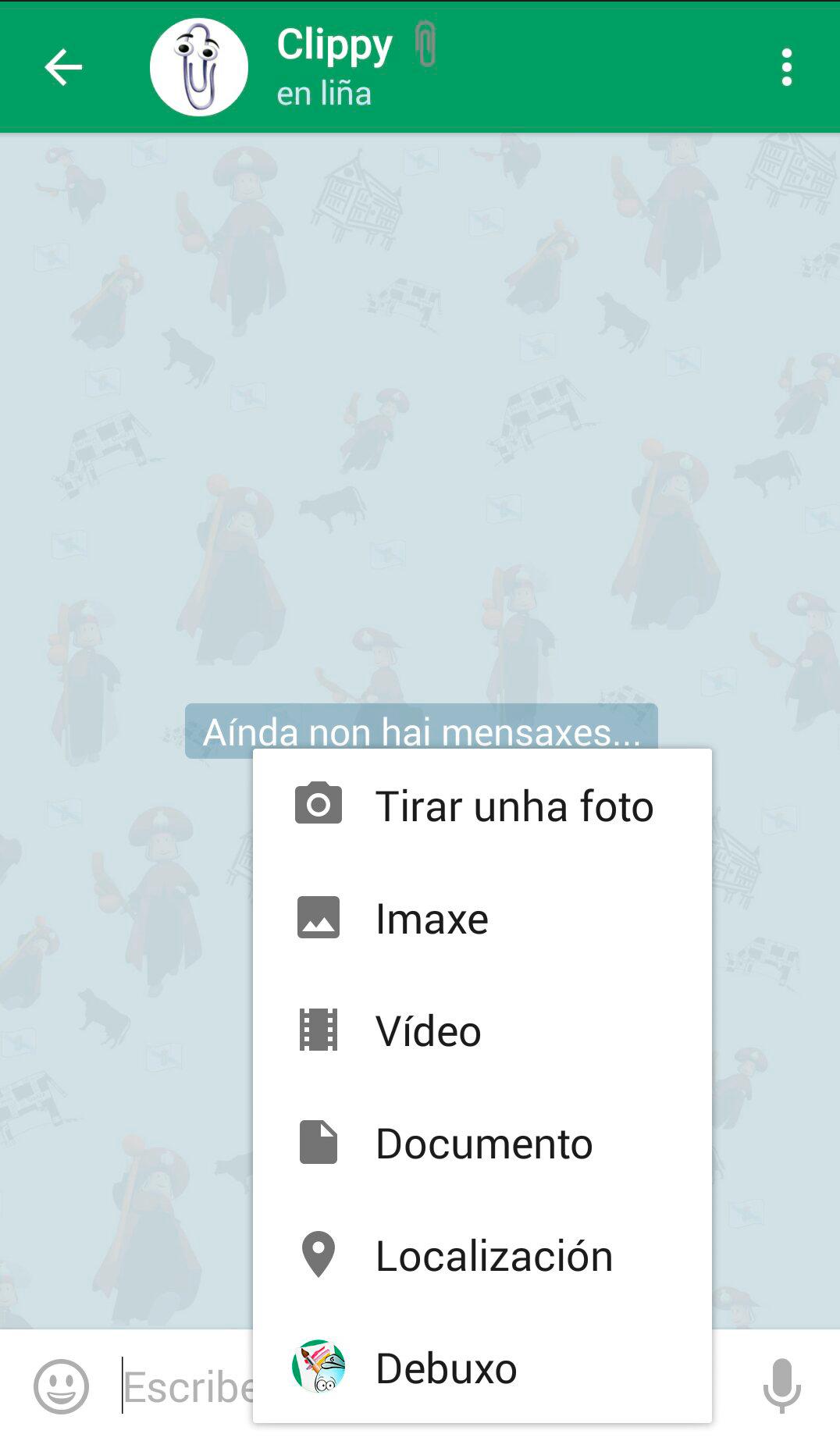The height and width of the screenshot is (1441, 840).
Task: Open the Debuxo drawing option
Action: (482, 1368)
